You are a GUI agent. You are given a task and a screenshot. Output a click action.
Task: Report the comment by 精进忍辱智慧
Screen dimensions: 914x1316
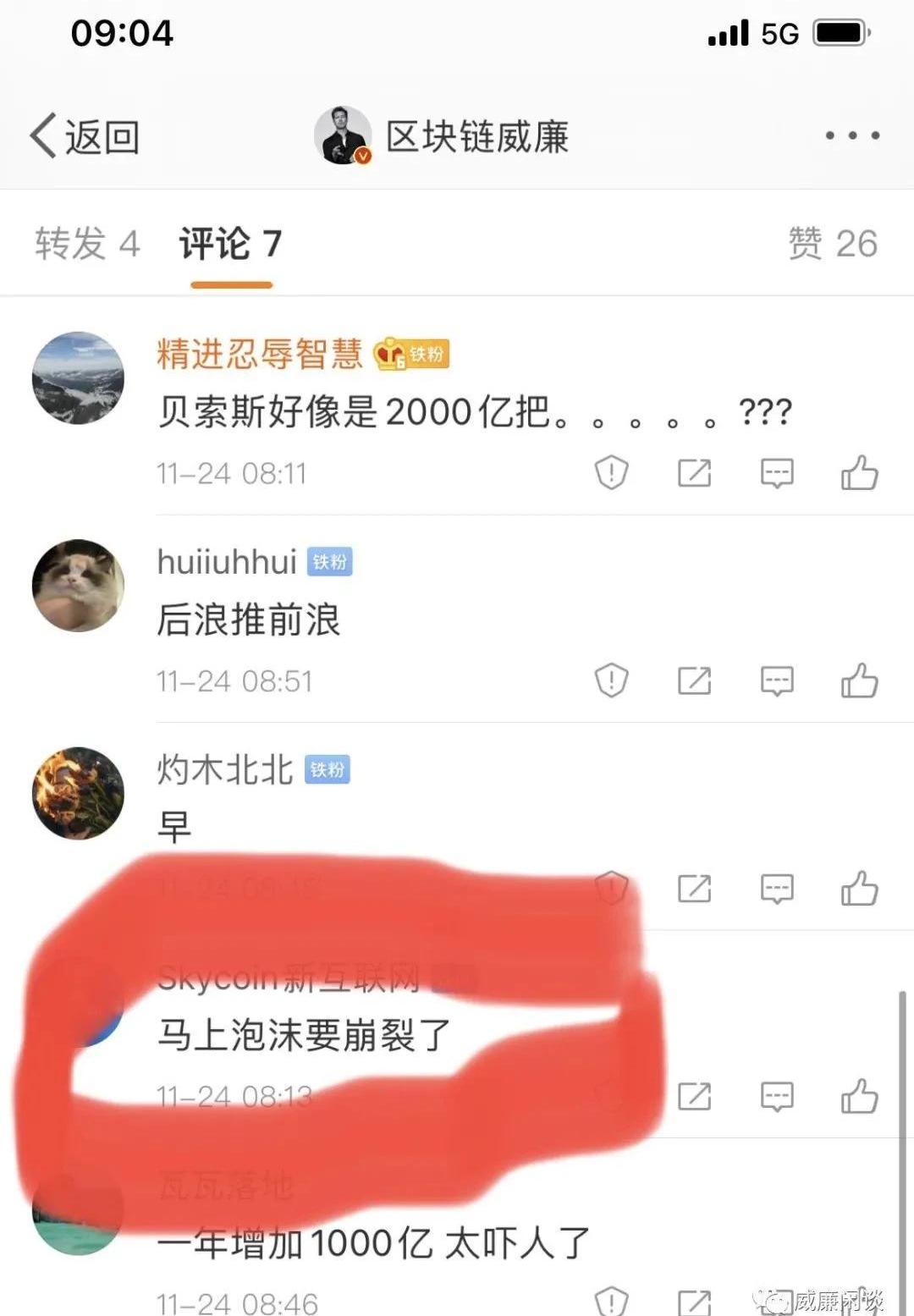point(611,472)
